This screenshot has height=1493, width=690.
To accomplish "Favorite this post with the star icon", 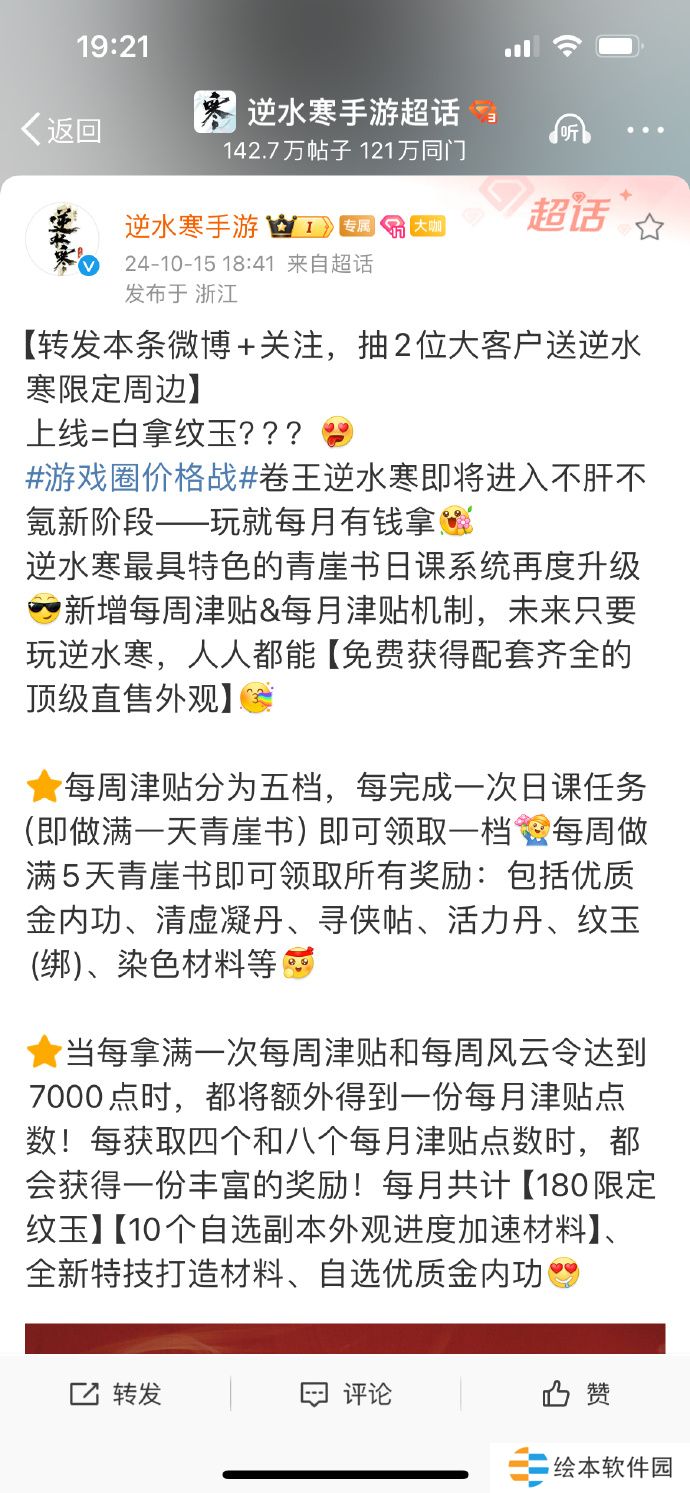I will [x=649, y=228].
